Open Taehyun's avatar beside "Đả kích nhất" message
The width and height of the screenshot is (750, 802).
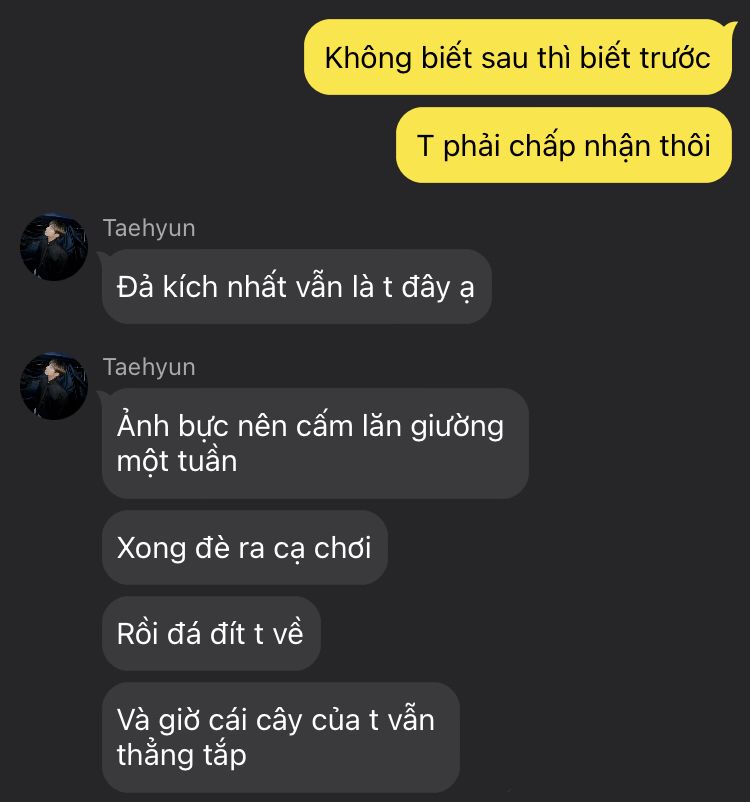54,247
